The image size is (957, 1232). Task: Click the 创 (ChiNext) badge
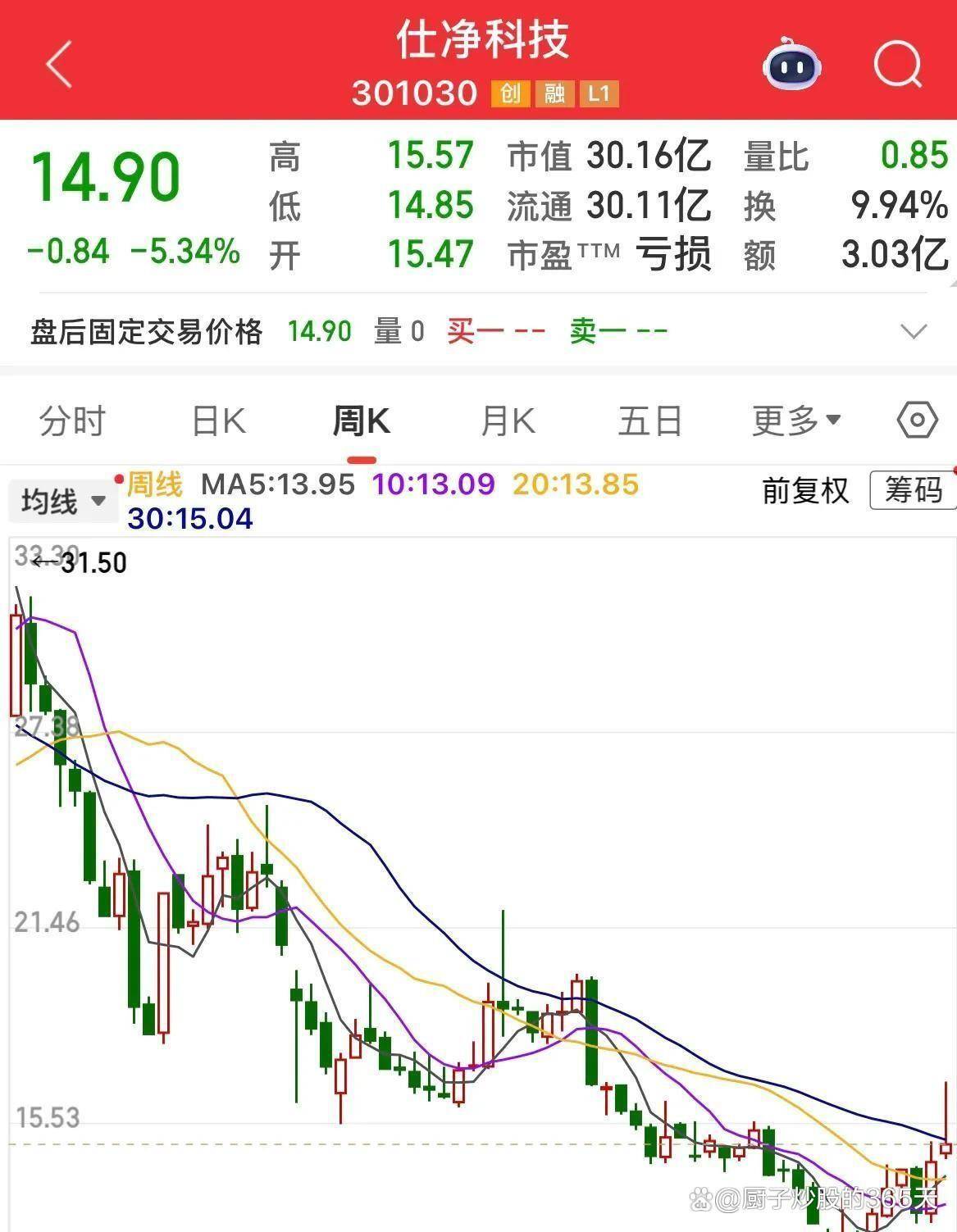pyautogui.click(x=508, y=94)
